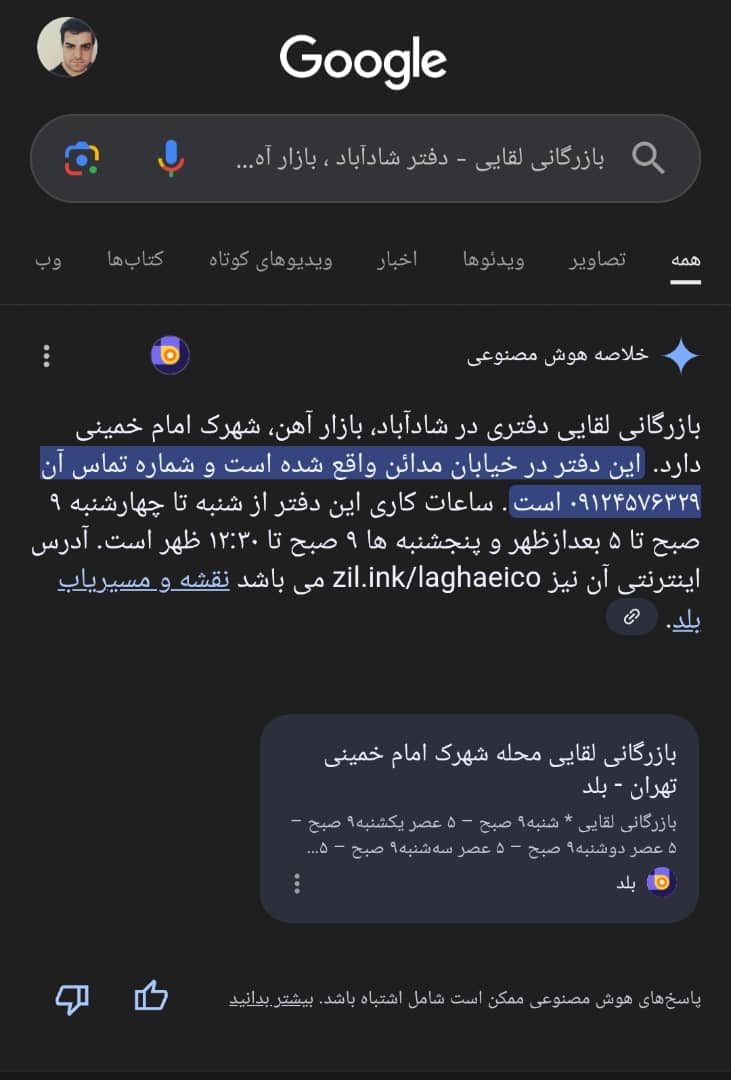Switch to the ویدیوهای کوتاه tab
Screen dimensions: 731x1080
[x=271, y=260]
